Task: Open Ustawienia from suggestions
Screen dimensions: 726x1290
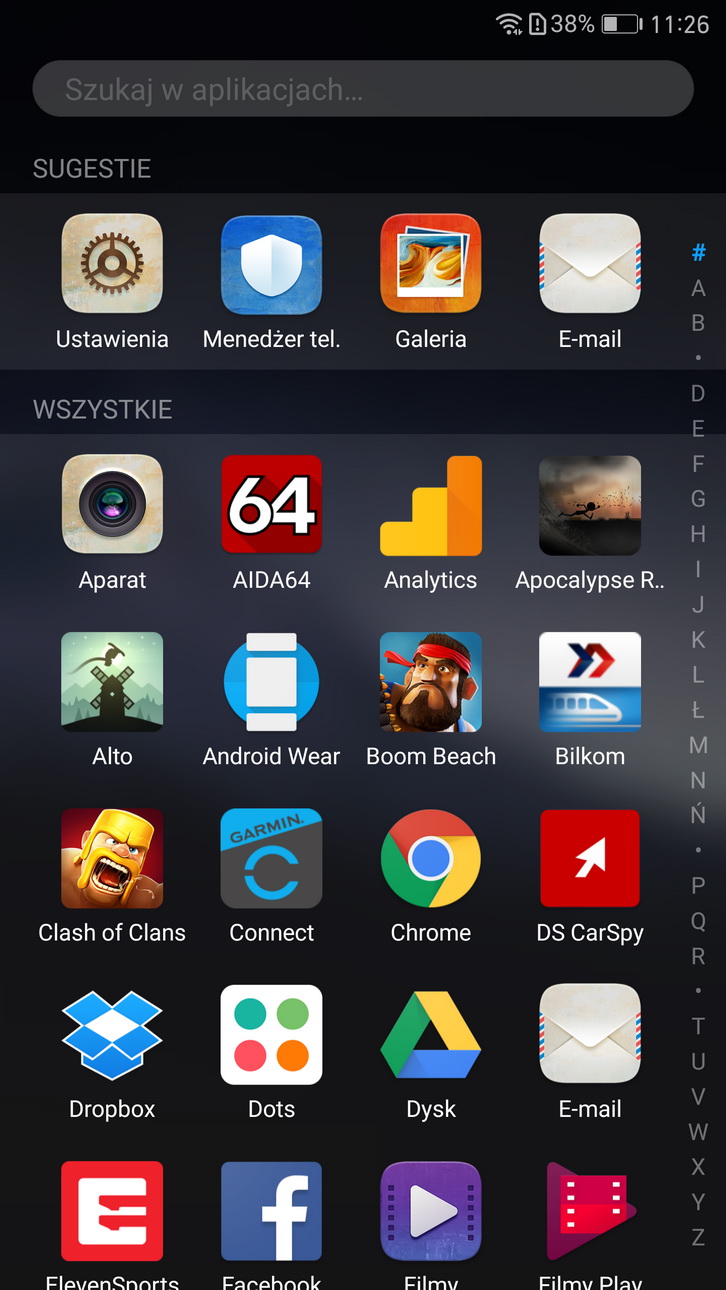Action: coord(112,264)
